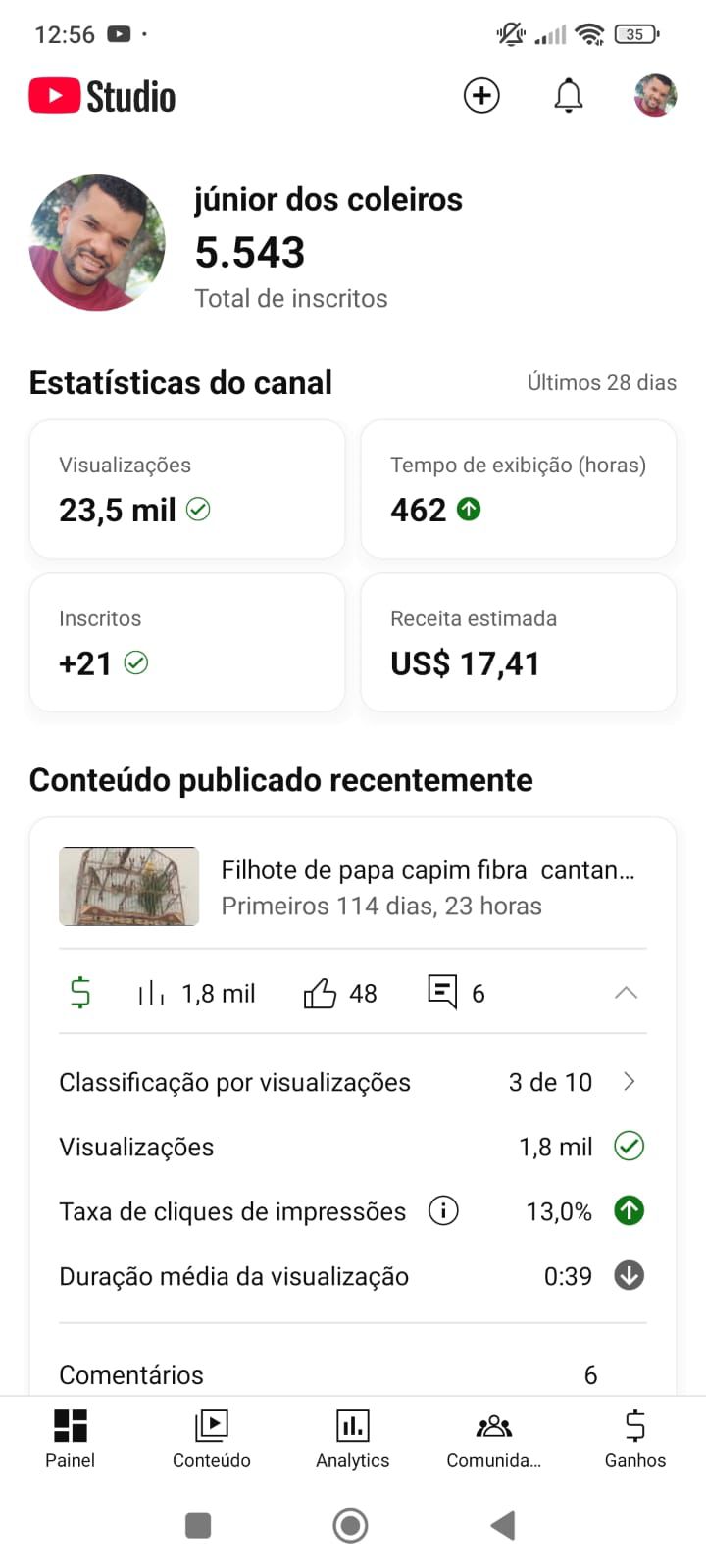Go to the system home screen
This screenshot has width=706, height=1568.
350,1525
